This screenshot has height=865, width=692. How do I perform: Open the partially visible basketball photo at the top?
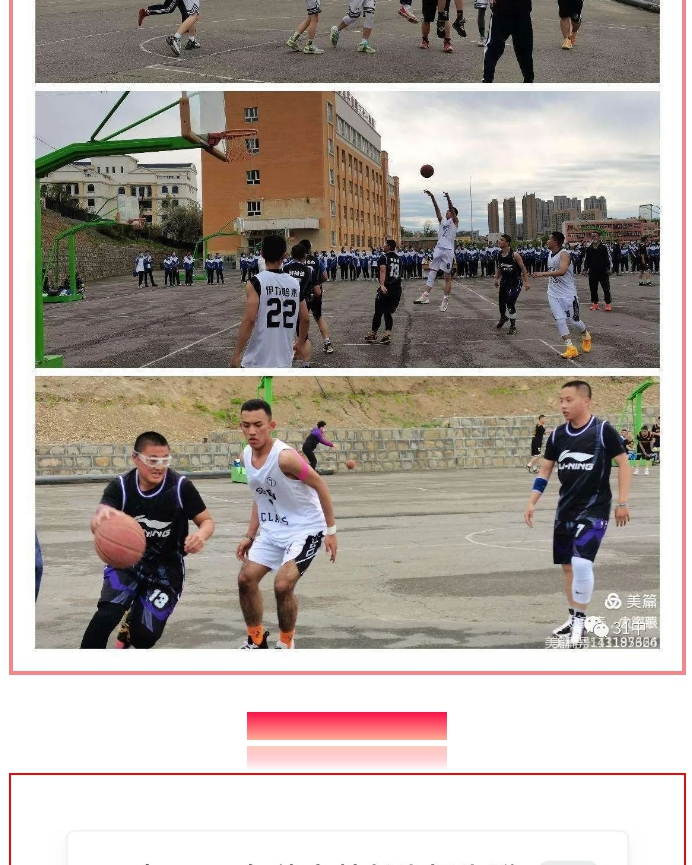pyautogui.click(x=347, y=40)
